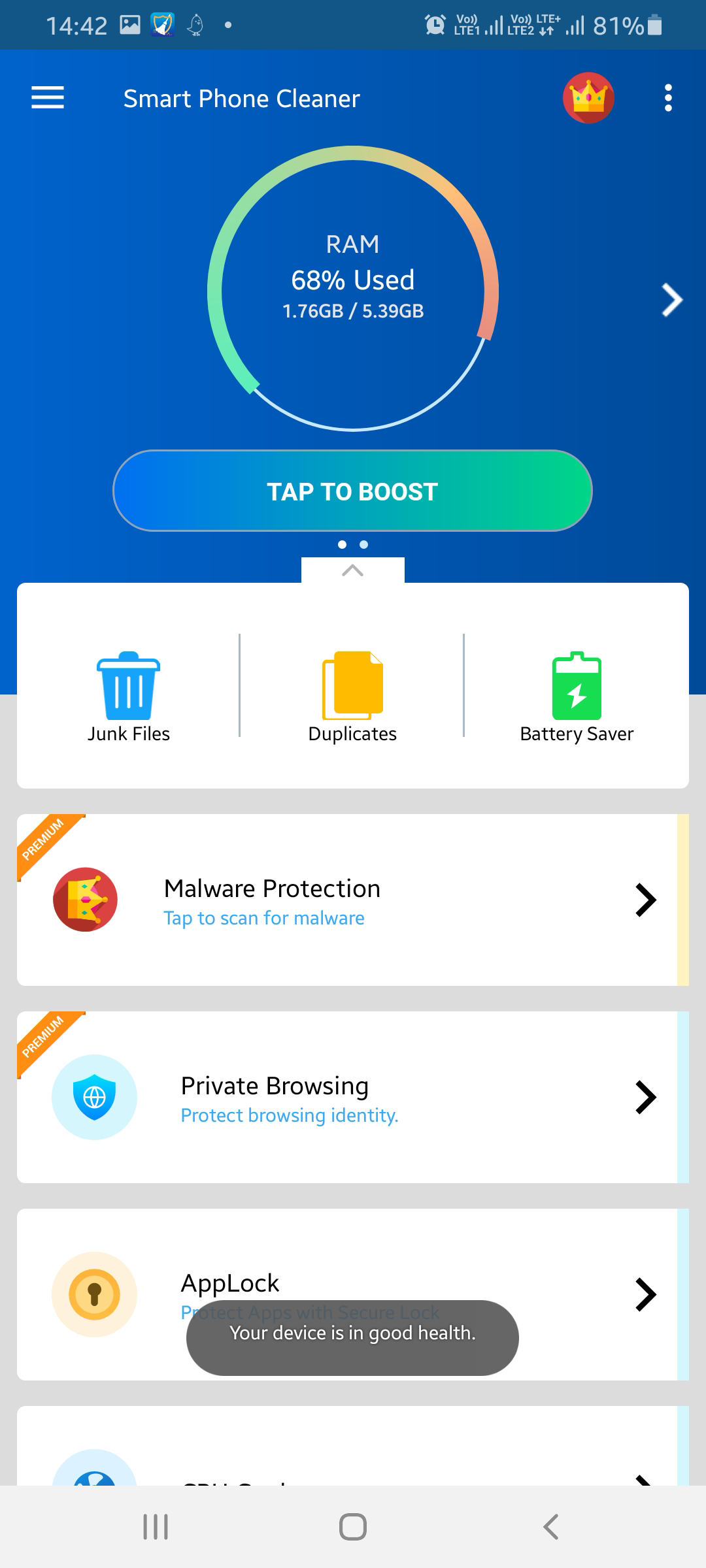This screenshot has height=1568, width=706.
Task: Open Junk Files cleaner
Action: click(129, 697)
